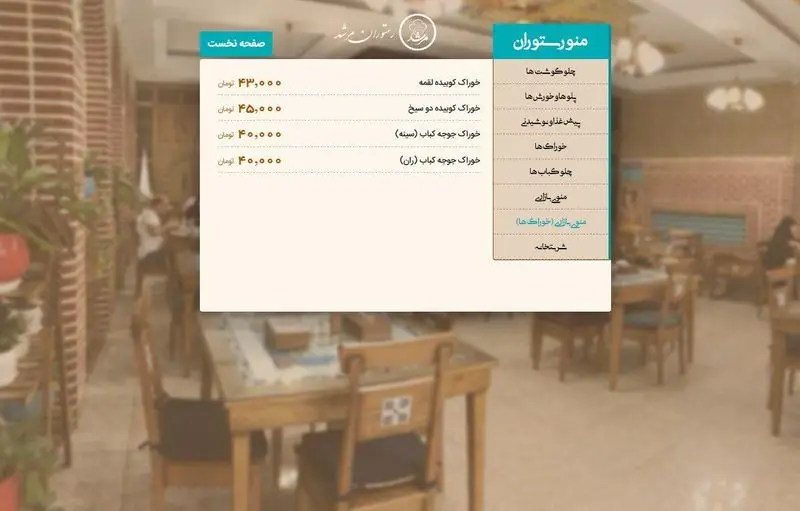Choose the خوراک ها category

551,147
